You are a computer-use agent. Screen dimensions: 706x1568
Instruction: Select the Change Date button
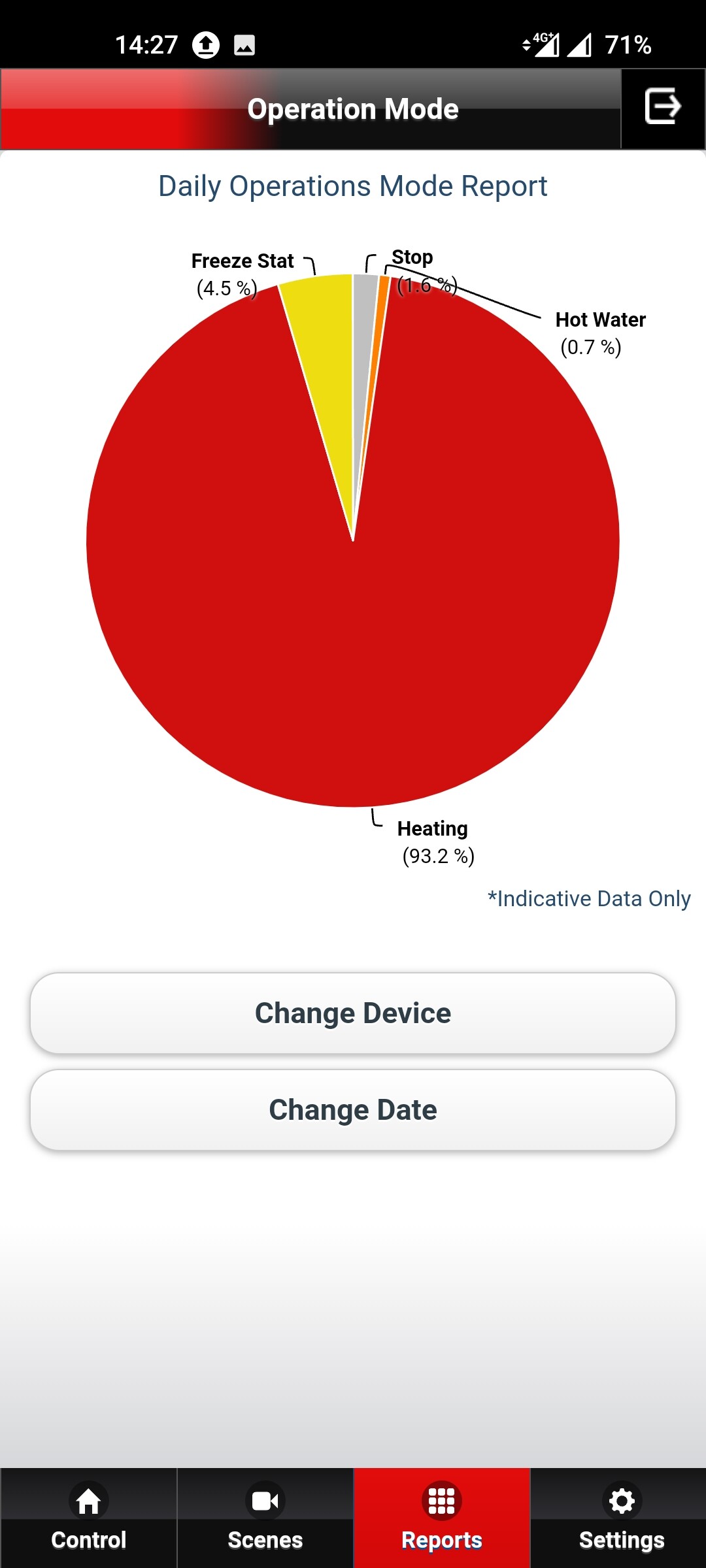(353, 1110)
